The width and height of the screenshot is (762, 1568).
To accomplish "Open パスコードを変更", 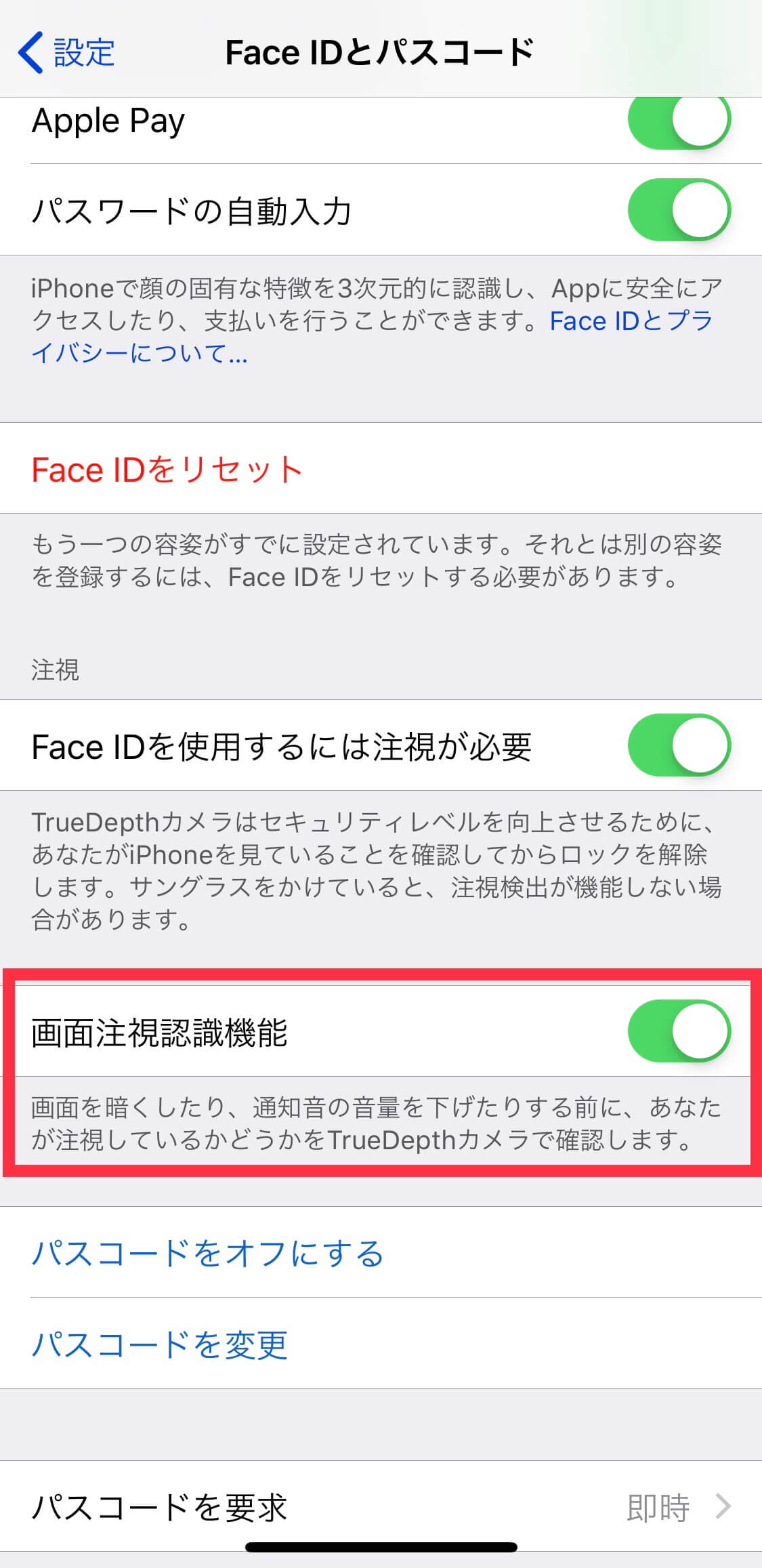I will [x=160, y=1344].
